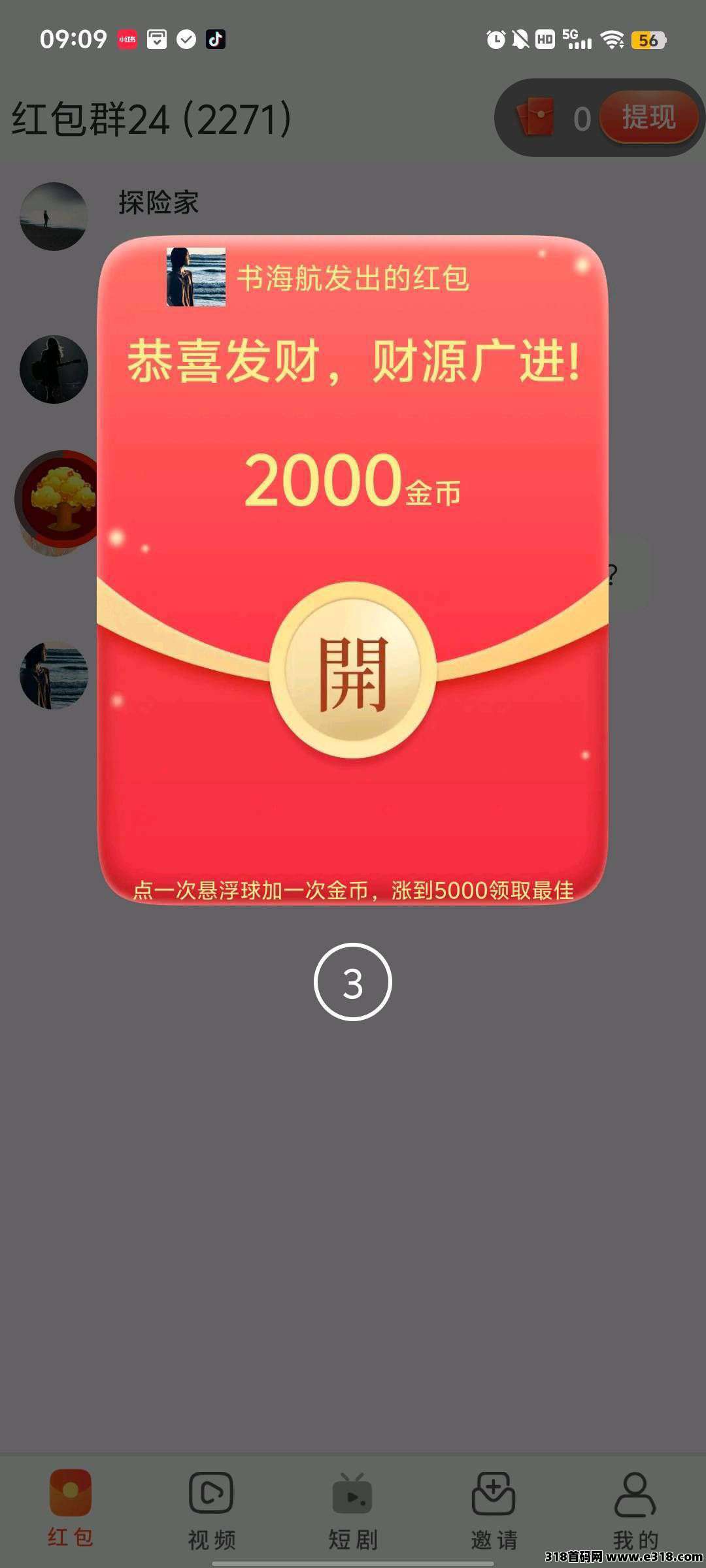The image size is (706, 1568).
Task: Select the 红包 tab
Action: [x=71, y=1511]
